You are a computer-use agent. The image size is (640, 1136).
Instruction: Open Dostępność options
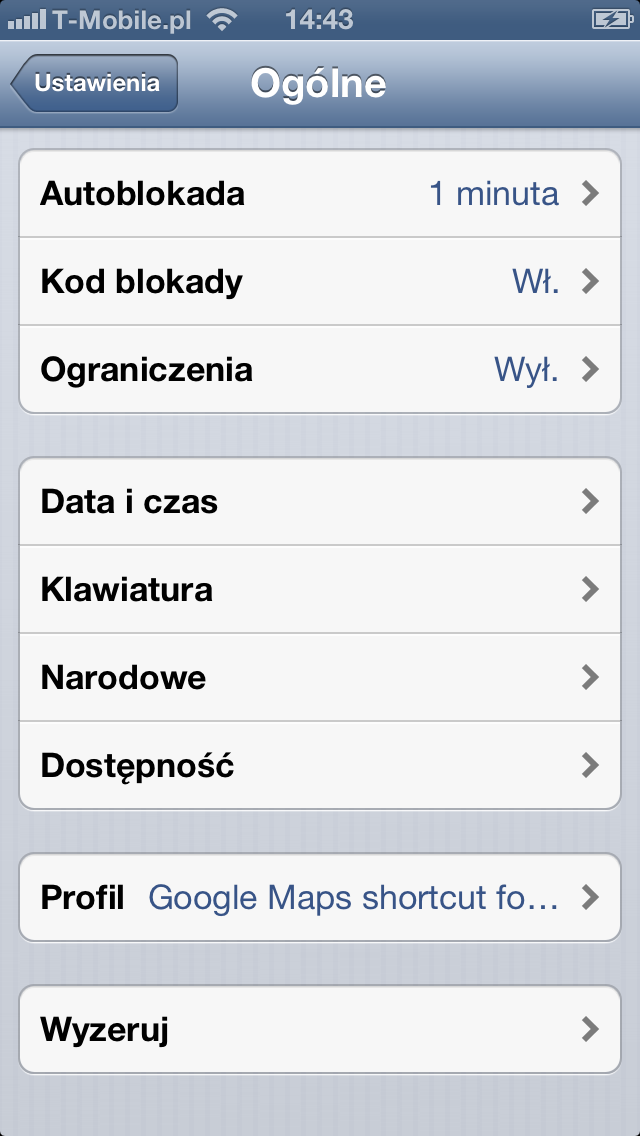(x=320, y=765)
